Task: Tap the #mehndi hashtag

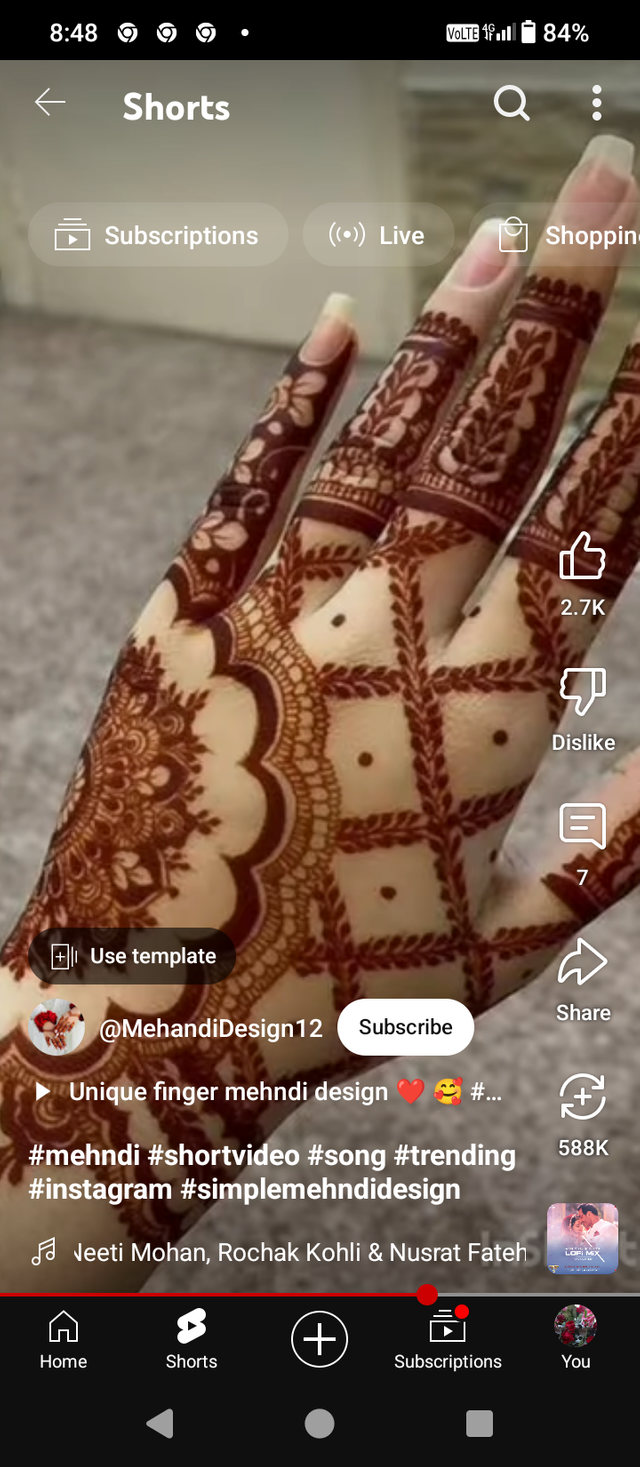Action: click(x=84, y=1155)
